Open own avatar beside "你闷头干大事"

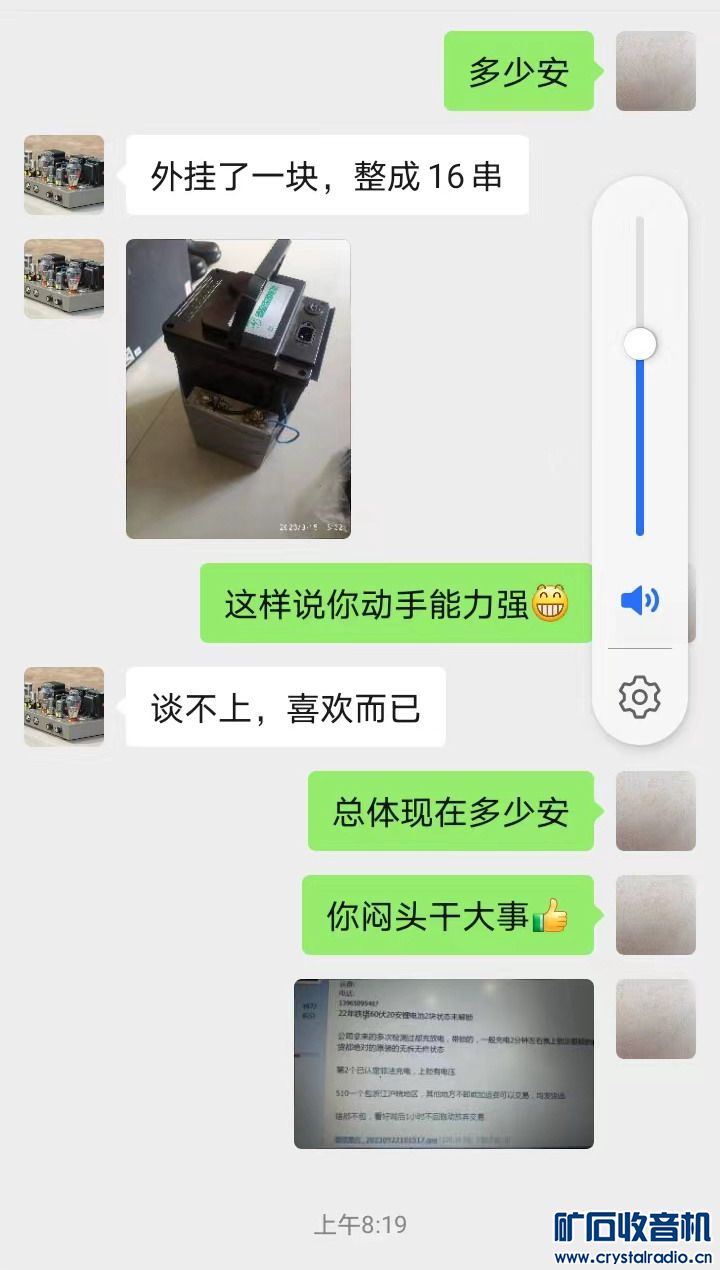pyautogui.click(x=655, y=915)
